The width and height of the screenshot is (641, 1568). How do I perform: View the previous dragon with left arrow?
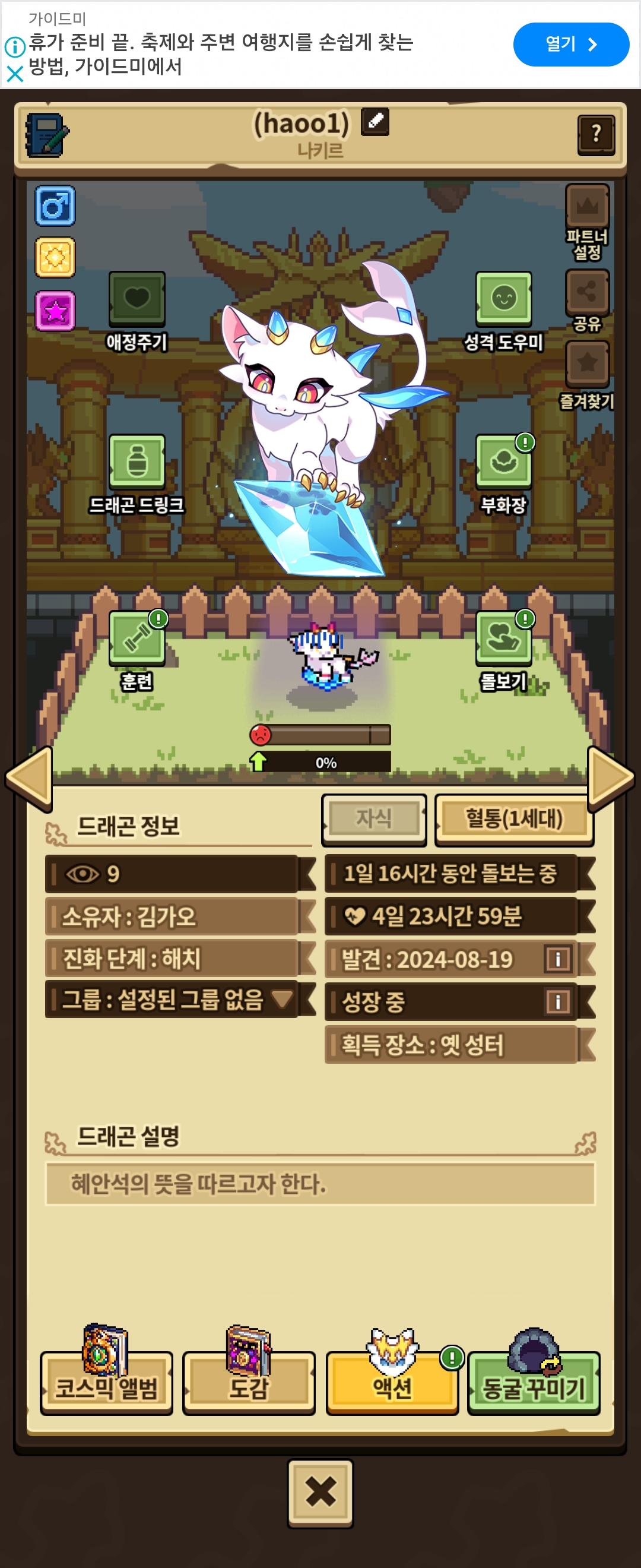click(28, 778)
